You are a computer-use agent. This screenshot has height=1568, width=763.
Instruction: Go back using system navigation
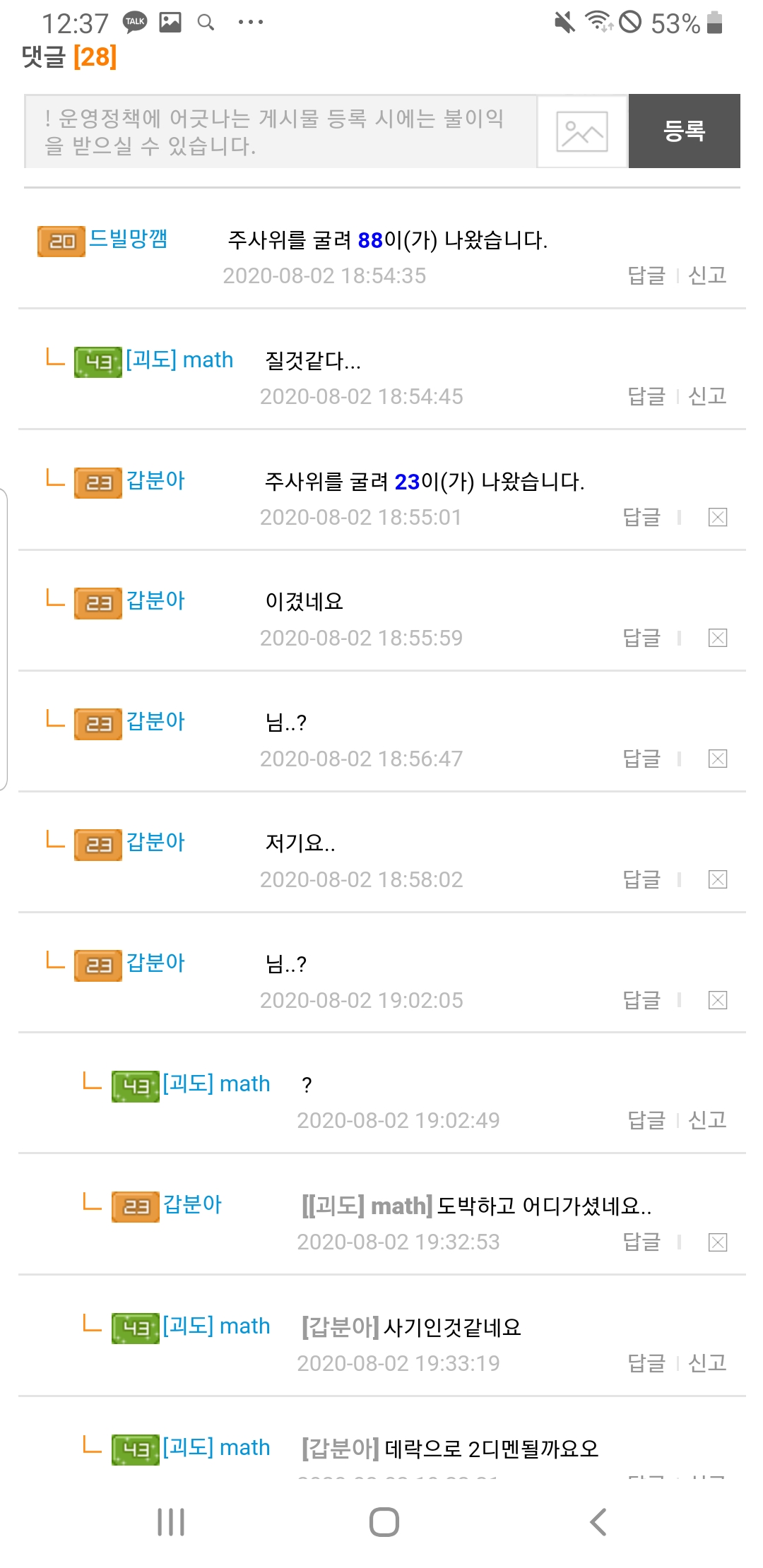point(598,1522)
